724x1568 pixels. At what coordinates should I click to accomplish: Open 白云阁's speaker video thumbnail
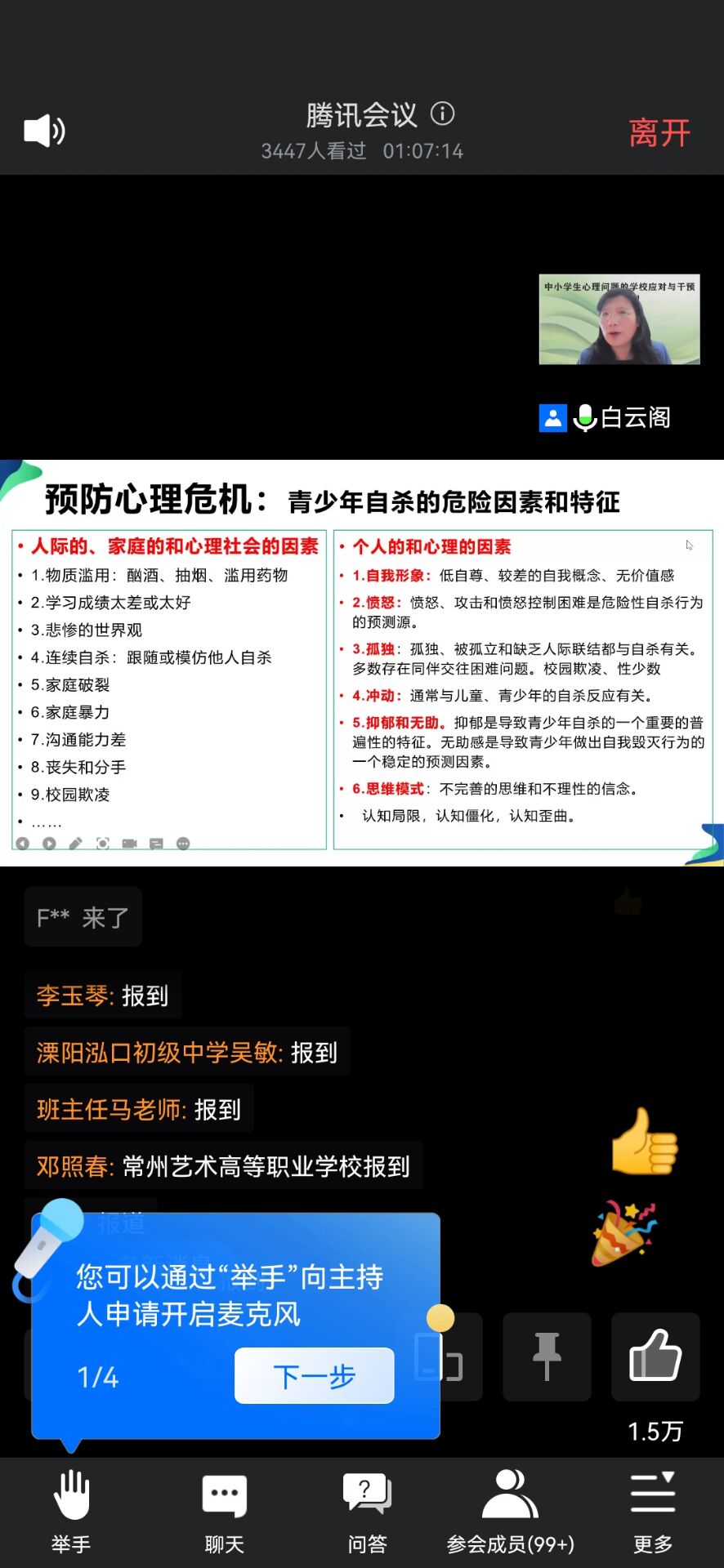pyautogui.click(x=619, y=319)
